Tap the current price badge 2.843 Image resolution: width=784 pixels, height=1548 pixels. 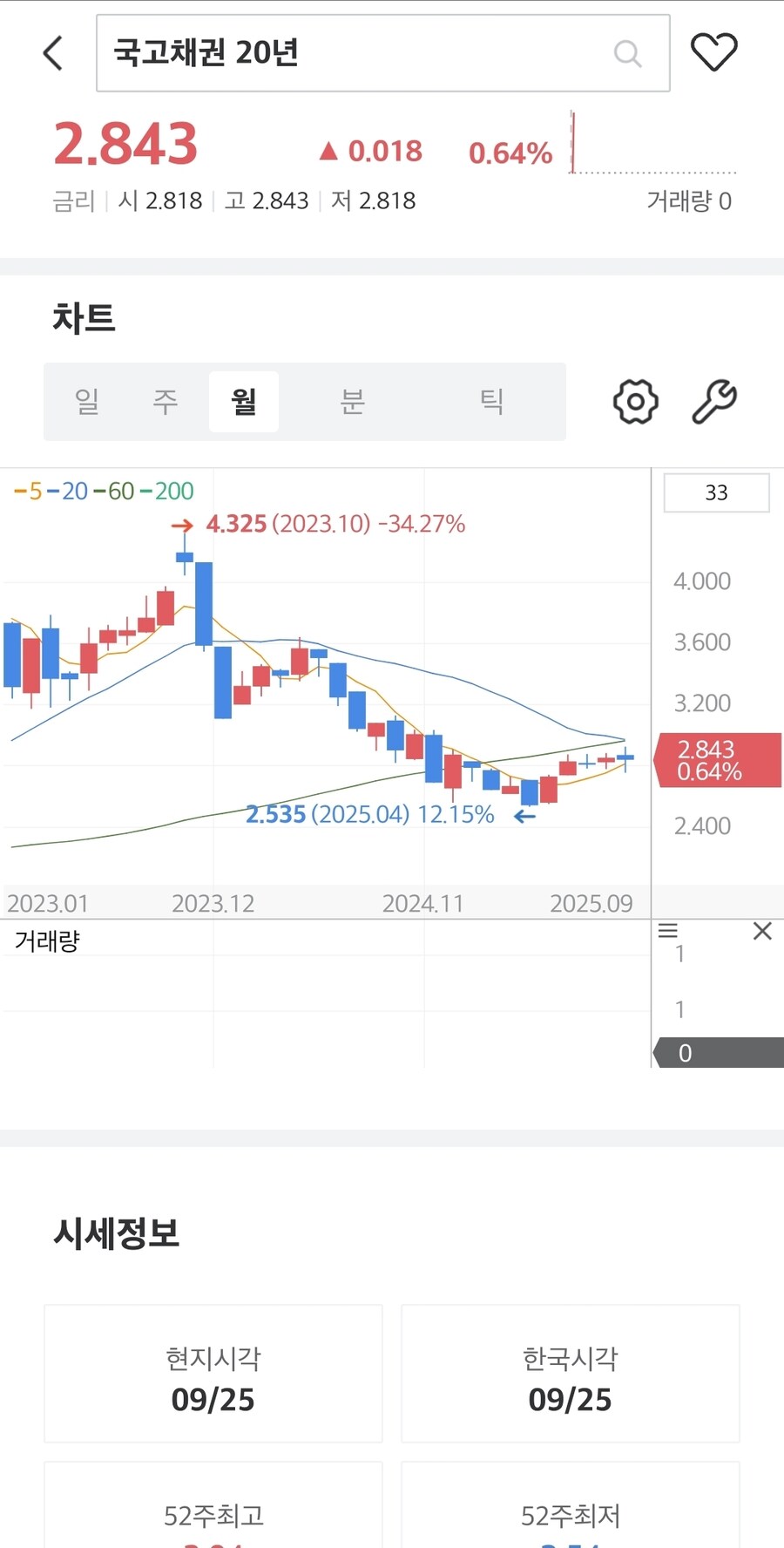[x=716, y=760]
